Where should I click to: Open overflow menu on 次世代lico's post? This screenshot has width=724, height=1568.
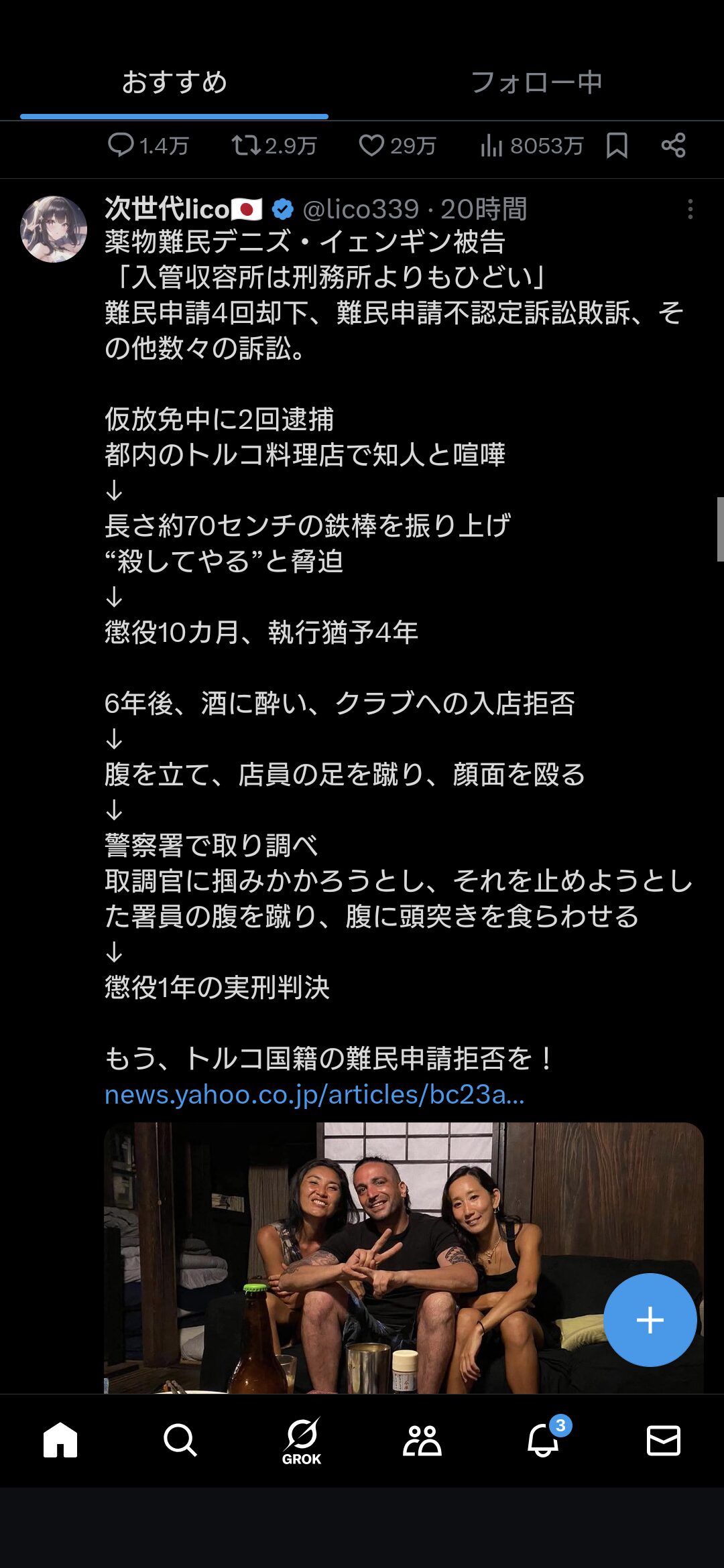[x=690, y=209]
